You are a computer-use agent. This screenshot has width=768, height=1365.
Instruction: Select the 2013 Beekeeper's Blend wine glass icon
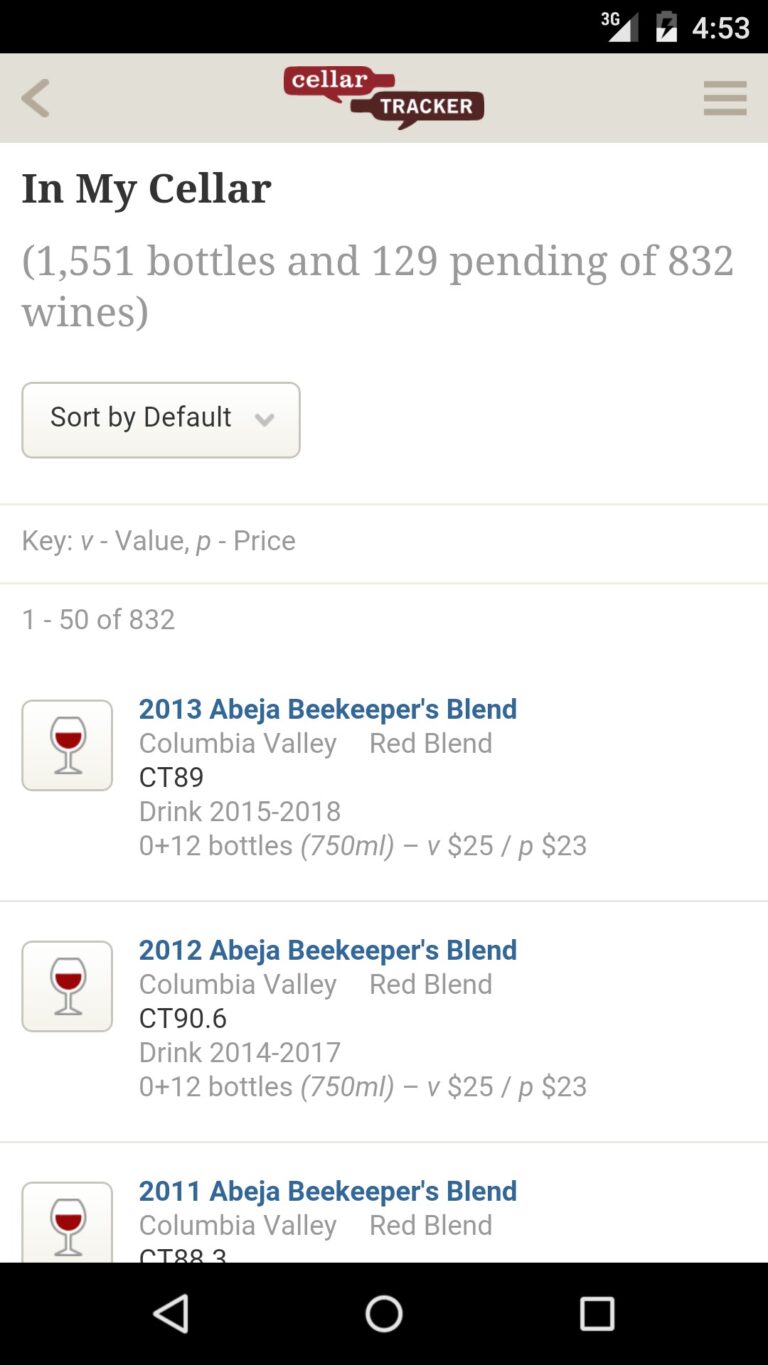click(66, 744)
